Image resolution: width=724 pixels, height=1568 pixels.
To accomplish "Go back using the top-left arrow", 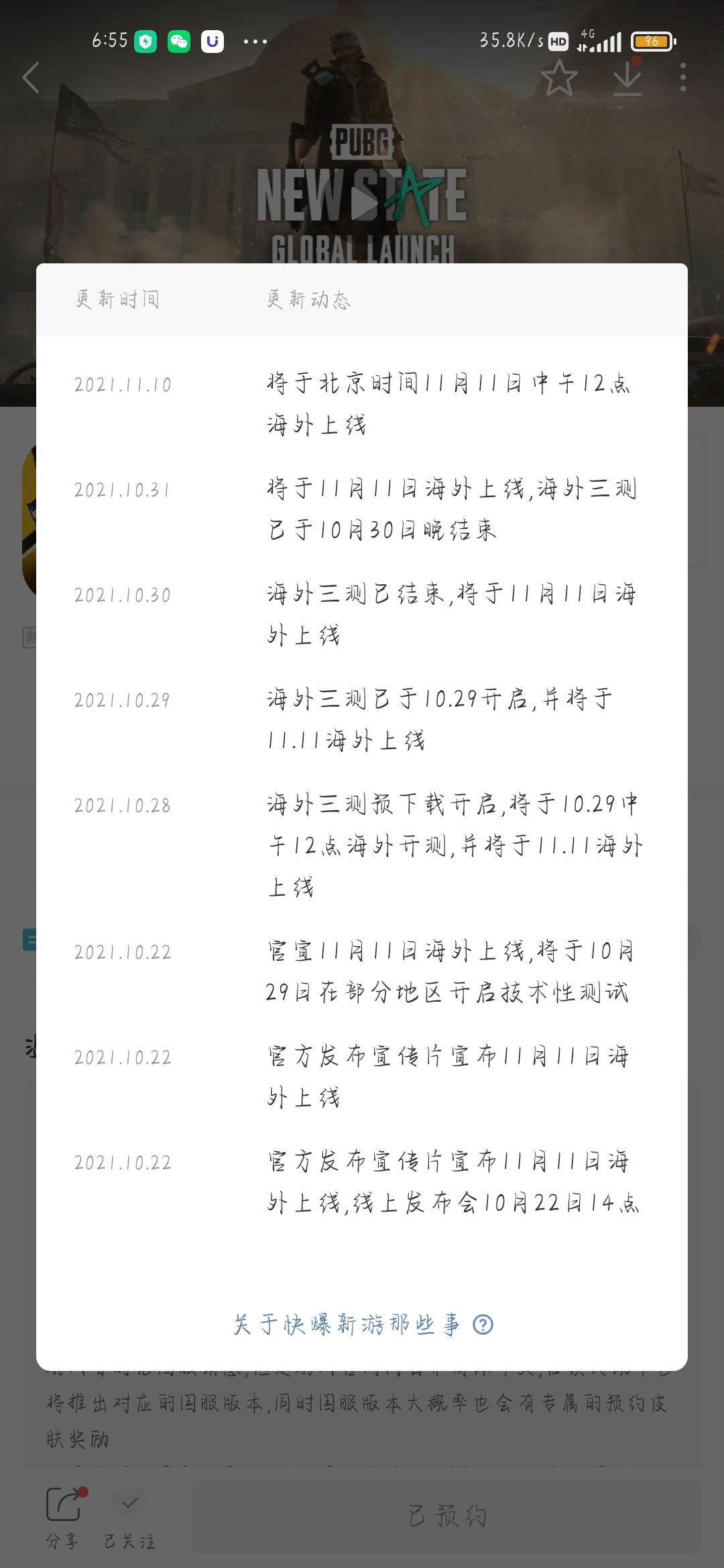I will coord(32,78).
